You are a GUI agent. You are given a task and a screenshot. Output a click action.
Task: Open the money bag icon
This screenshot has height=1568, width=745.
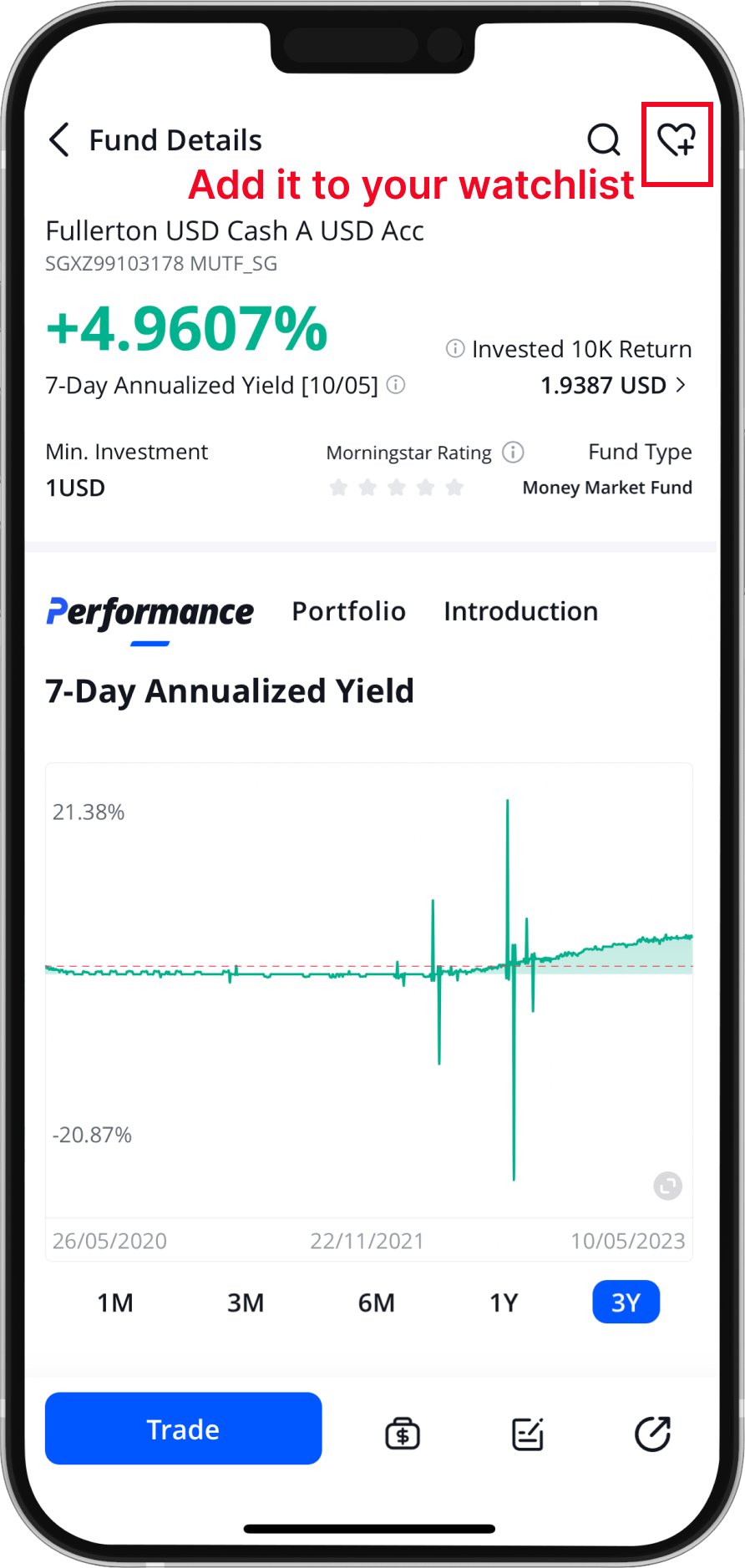[x=403, y=1434]
